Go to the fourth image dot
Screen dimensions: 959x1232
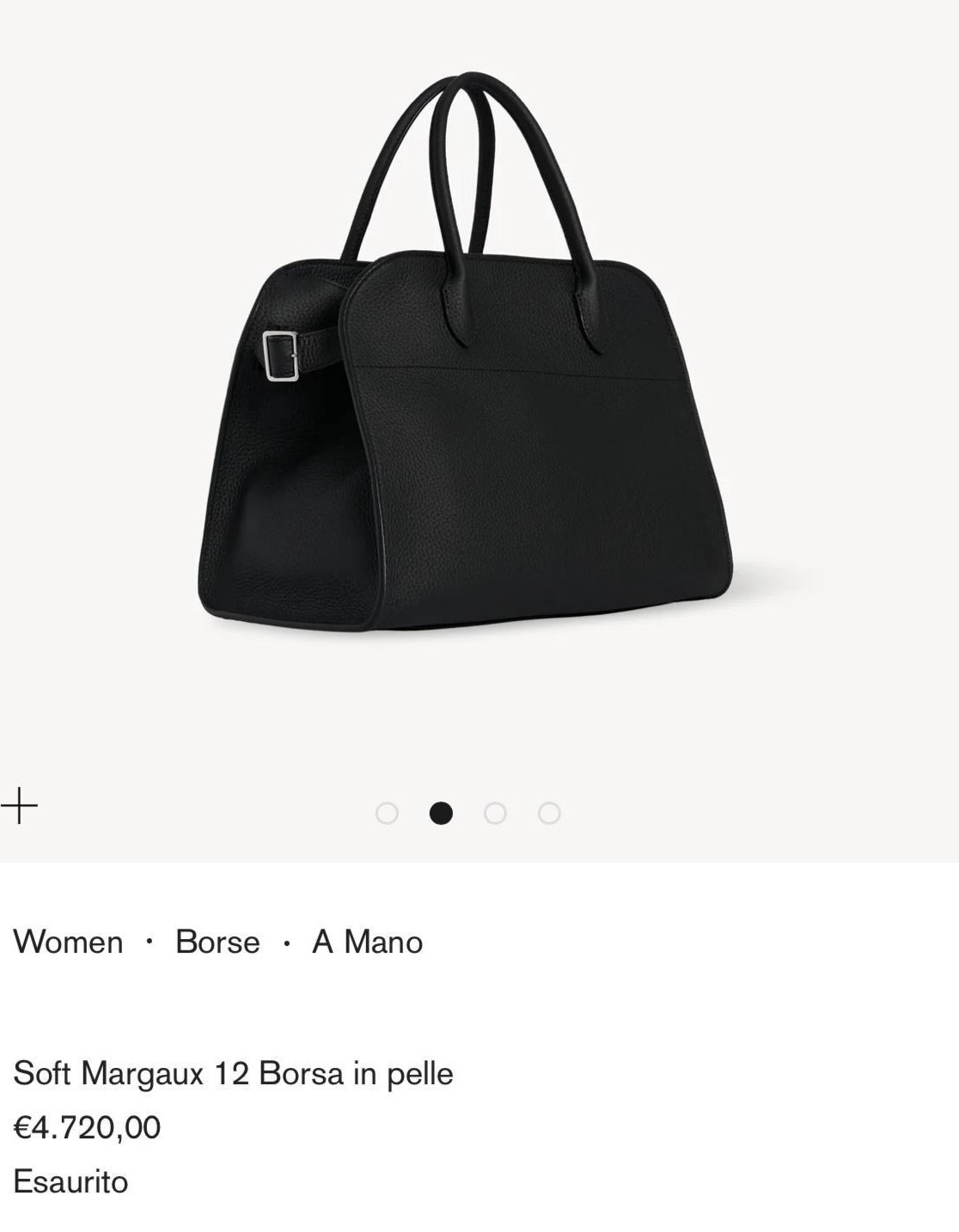click(549, 813)
